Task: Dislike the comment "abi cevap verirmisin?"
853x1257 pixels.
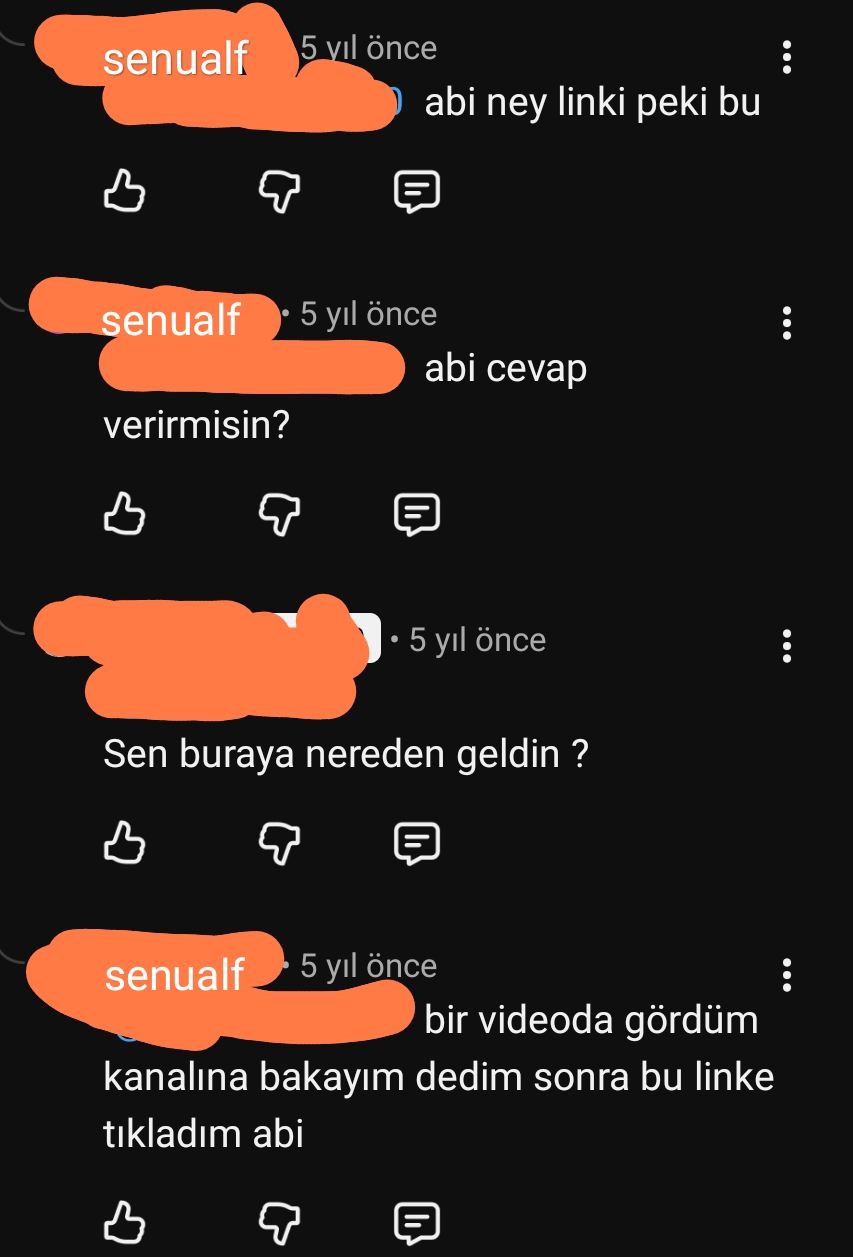Action: [279, 513]
